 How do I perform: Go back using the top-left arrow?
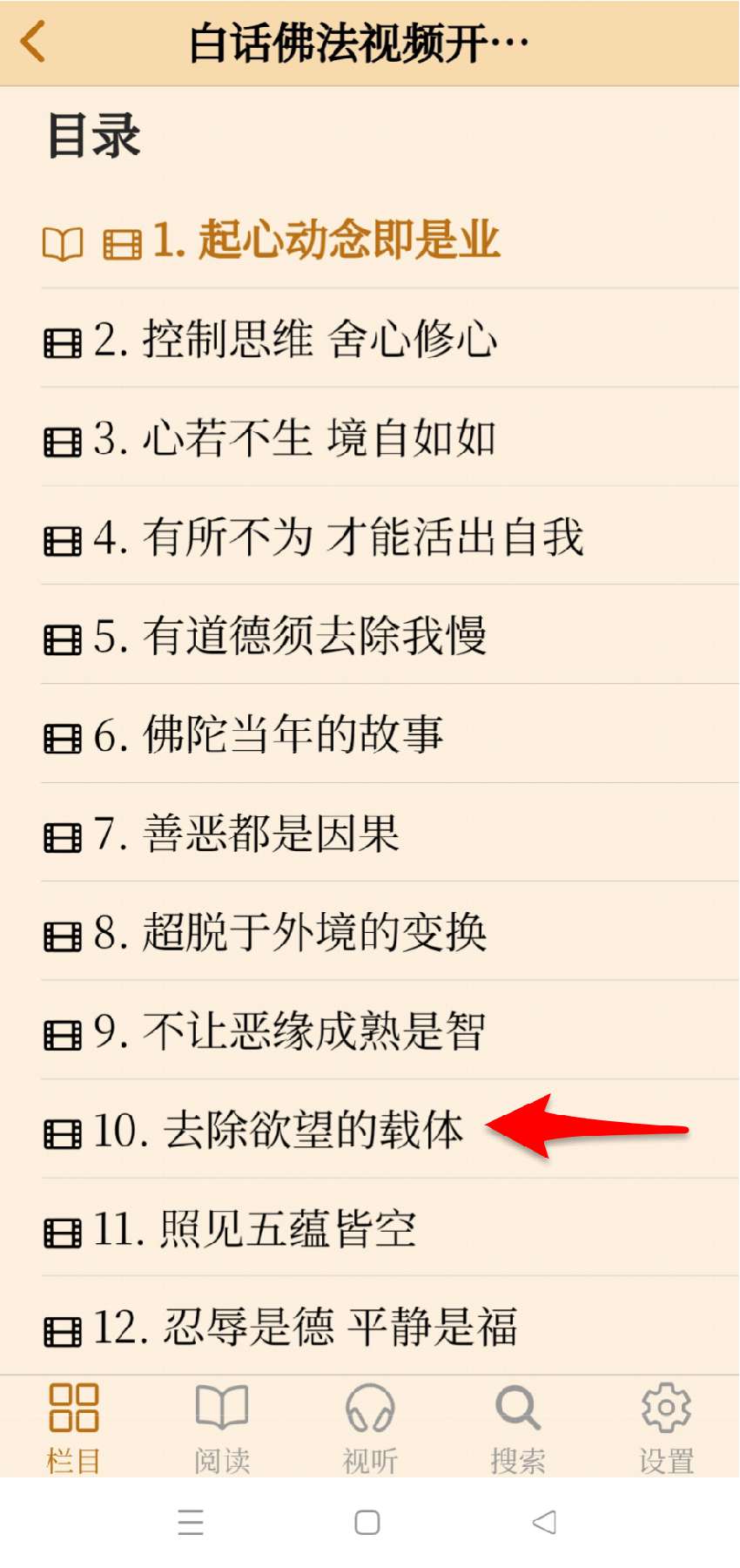[33, 42]
